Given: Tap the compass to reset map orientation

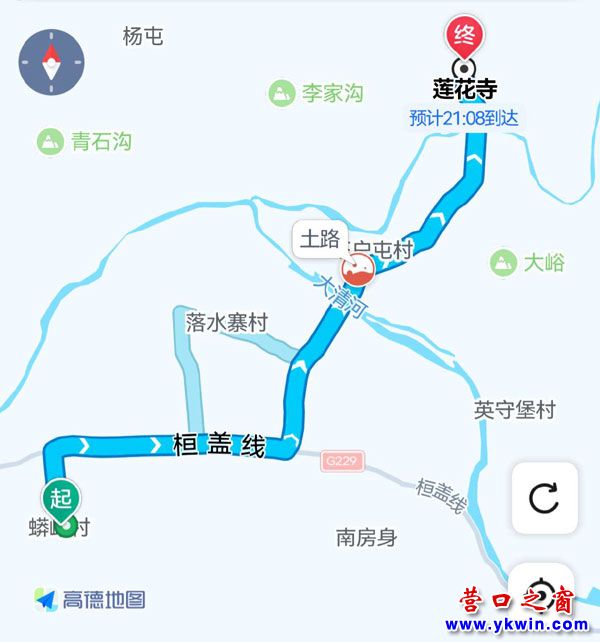Looking at the screenshot, I should [51, 62].
